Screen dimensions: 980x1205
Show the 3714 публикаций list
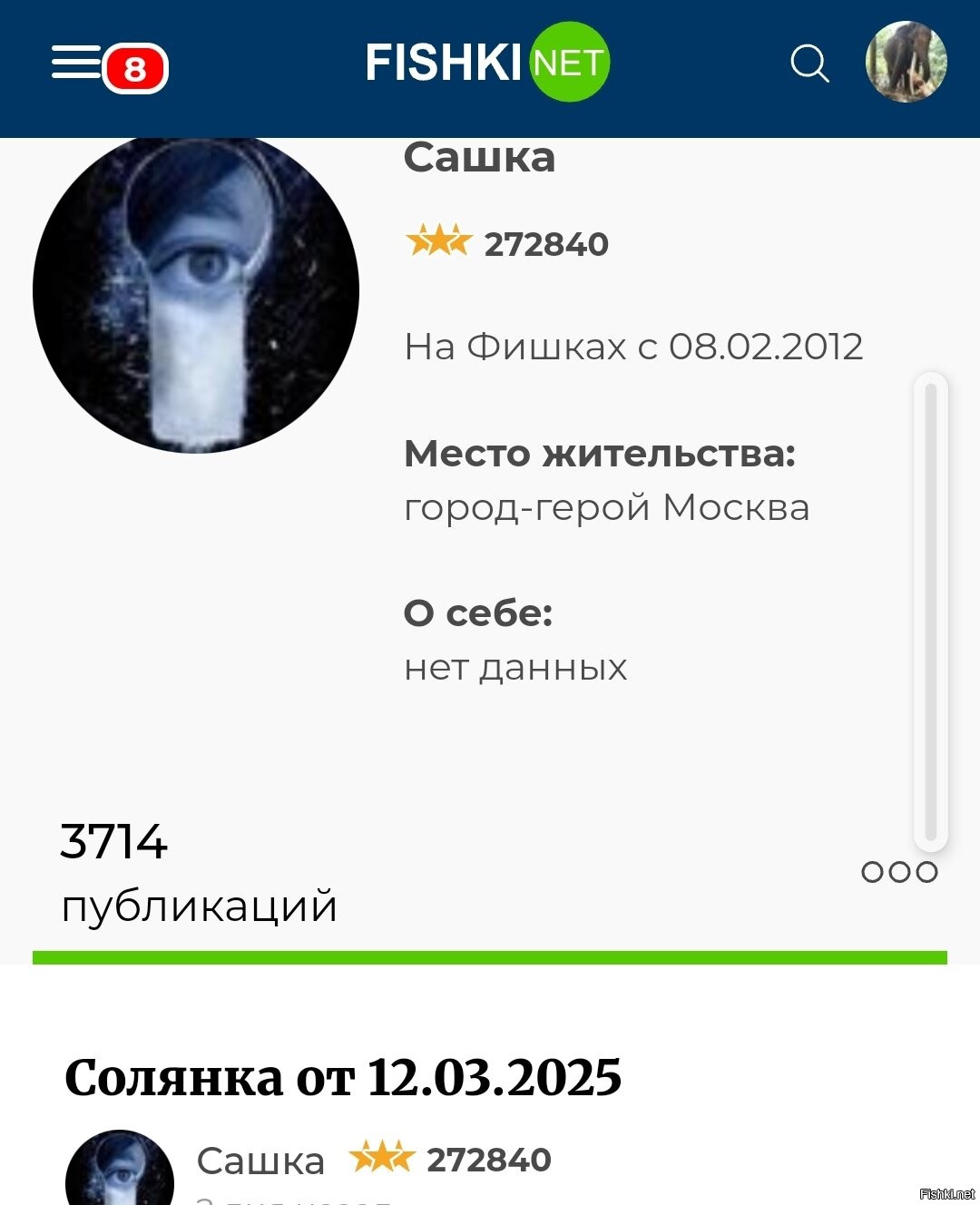tap(198, 872)
